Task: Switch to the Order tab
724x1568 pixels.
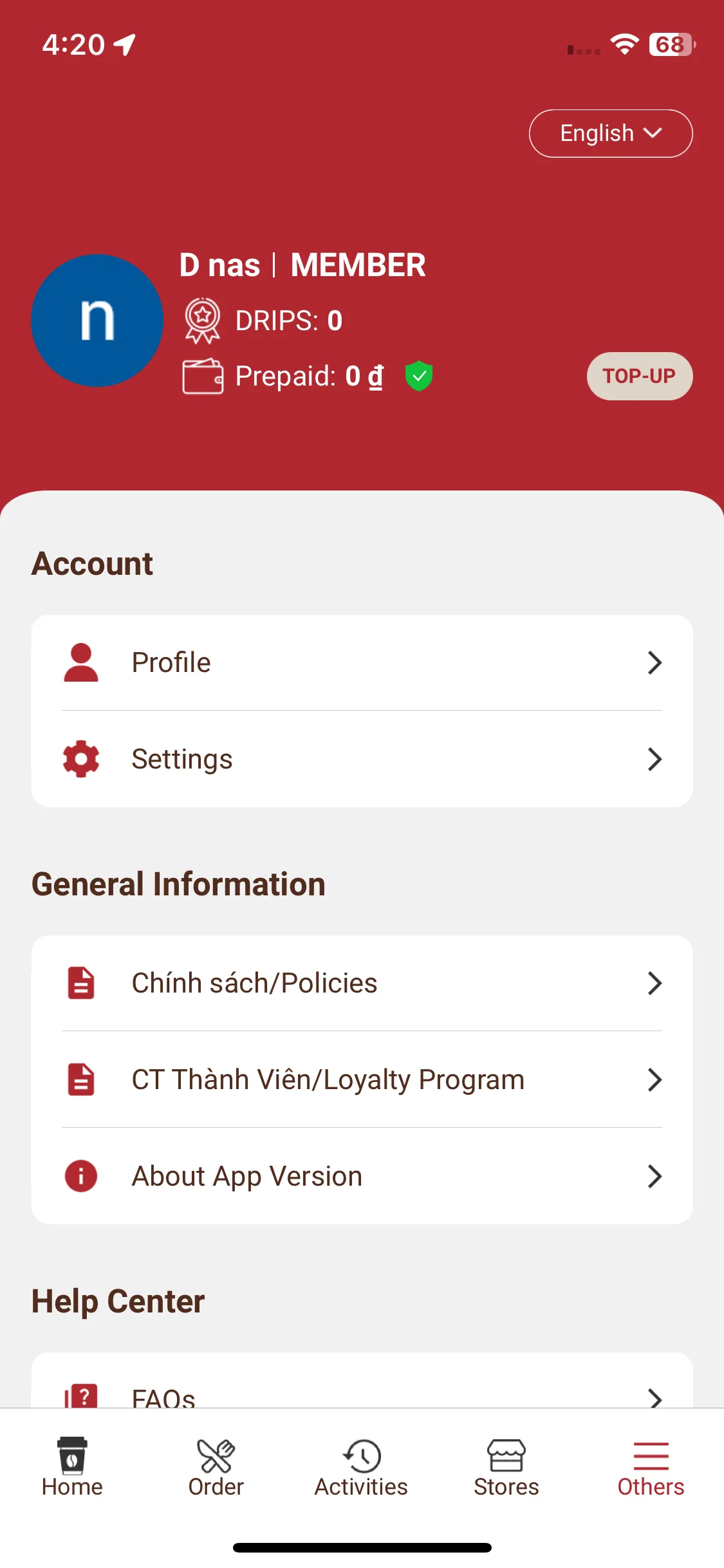Action: (x=216, y=1468)
